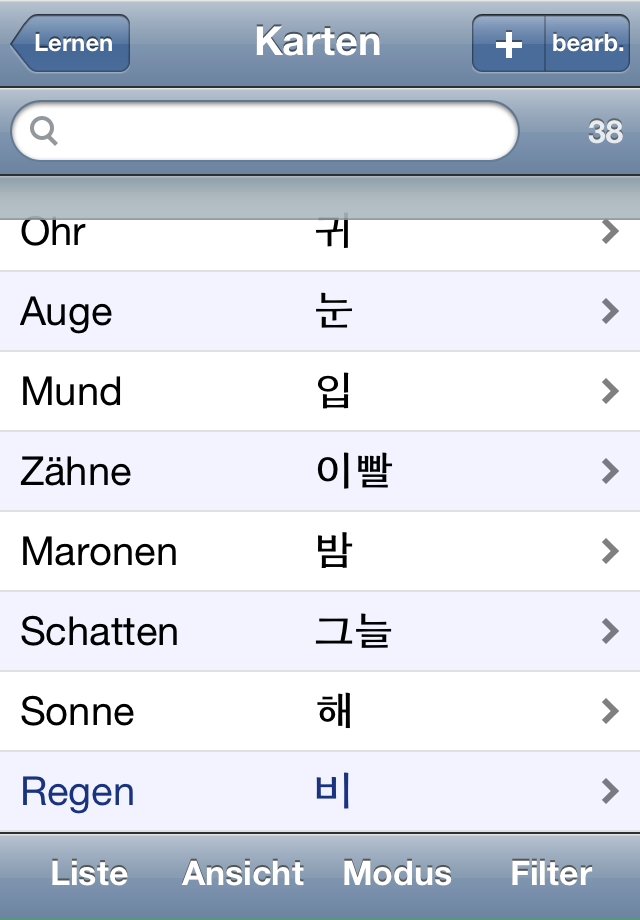
Task: Open the Filter options
Action: click(x=551, y=873)
